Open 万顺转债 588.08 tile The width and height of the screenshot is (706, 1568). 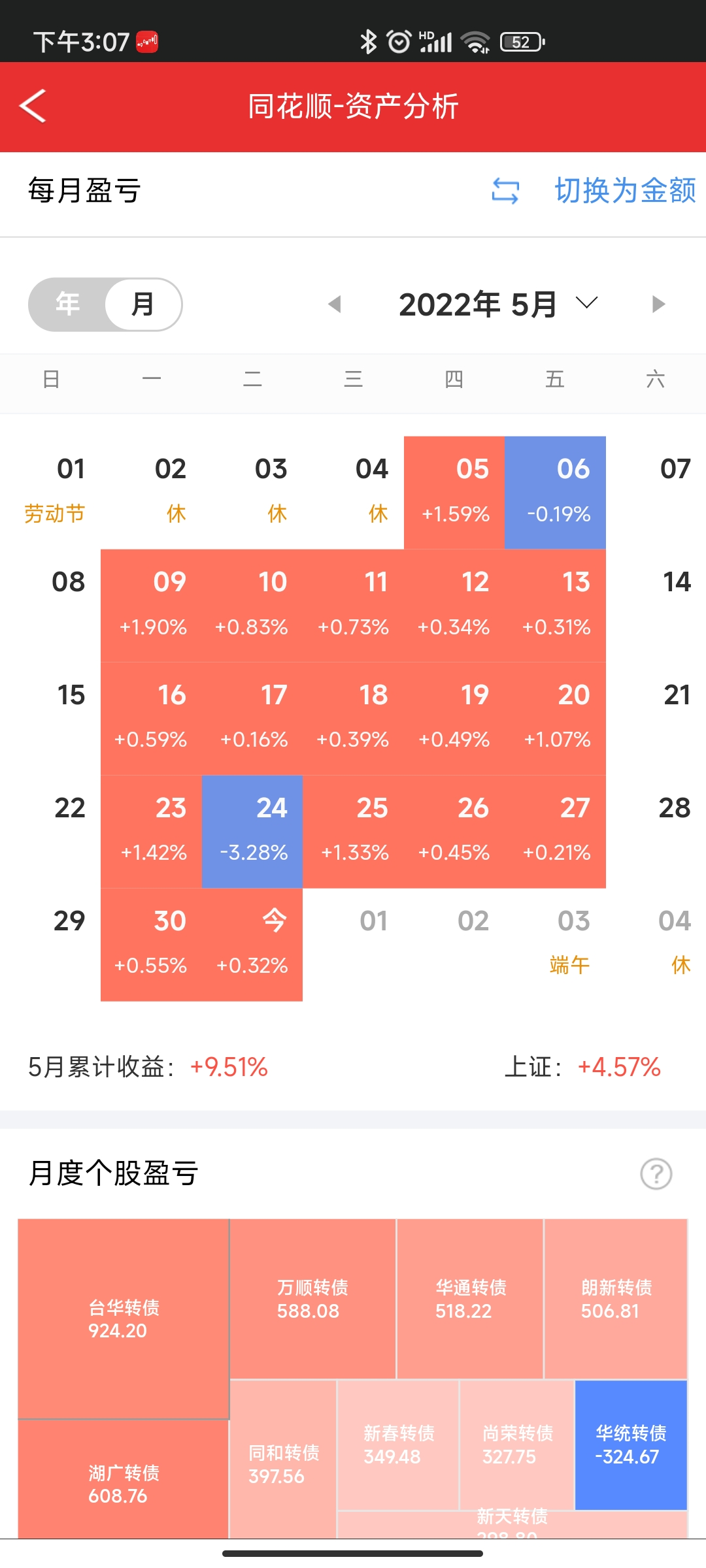coord(312,1299)
